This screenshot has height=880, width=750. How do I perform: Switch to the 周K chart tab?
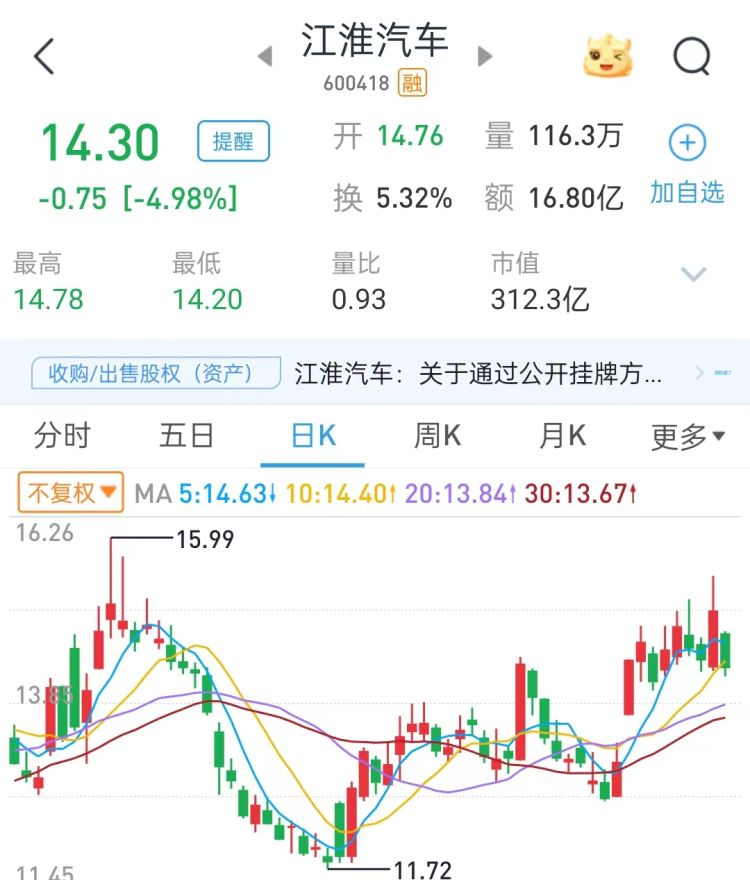pyautogui.click(x=437, y=436)
